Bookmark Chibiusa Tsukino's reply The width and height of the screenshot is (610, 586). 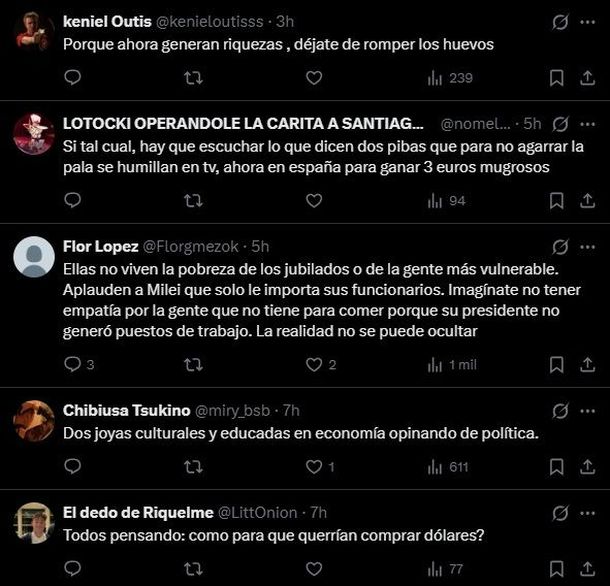click(557, 467)
